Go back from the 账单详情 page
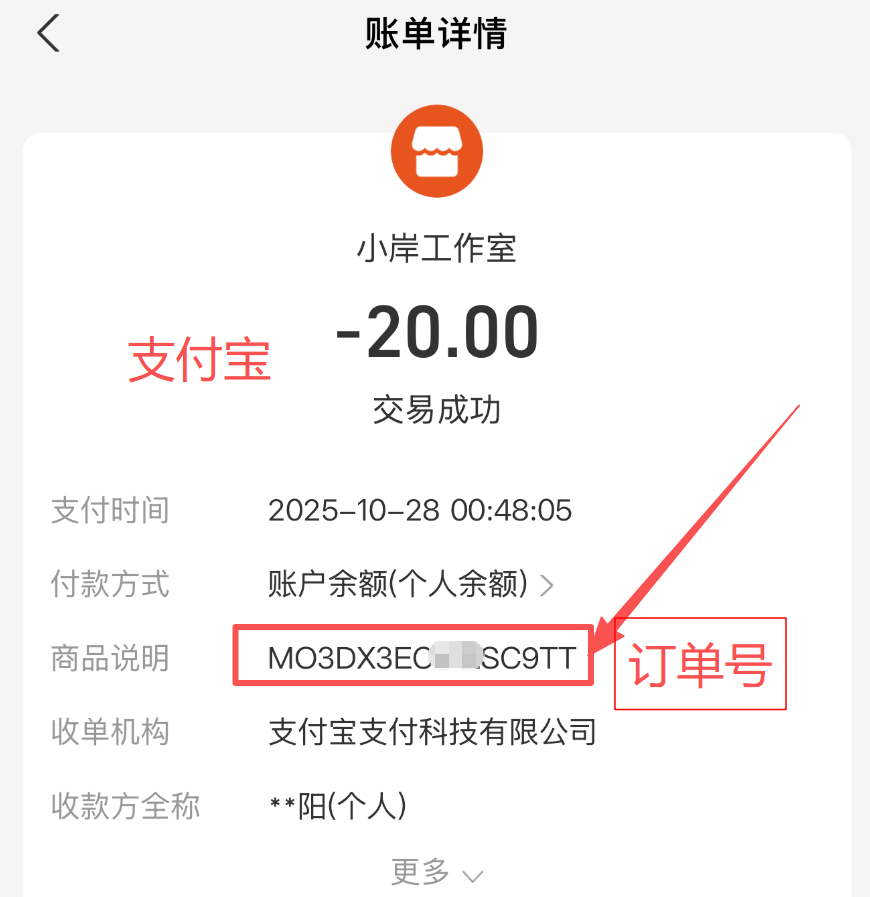Screen dimensions: 870x897 [48, 34]
